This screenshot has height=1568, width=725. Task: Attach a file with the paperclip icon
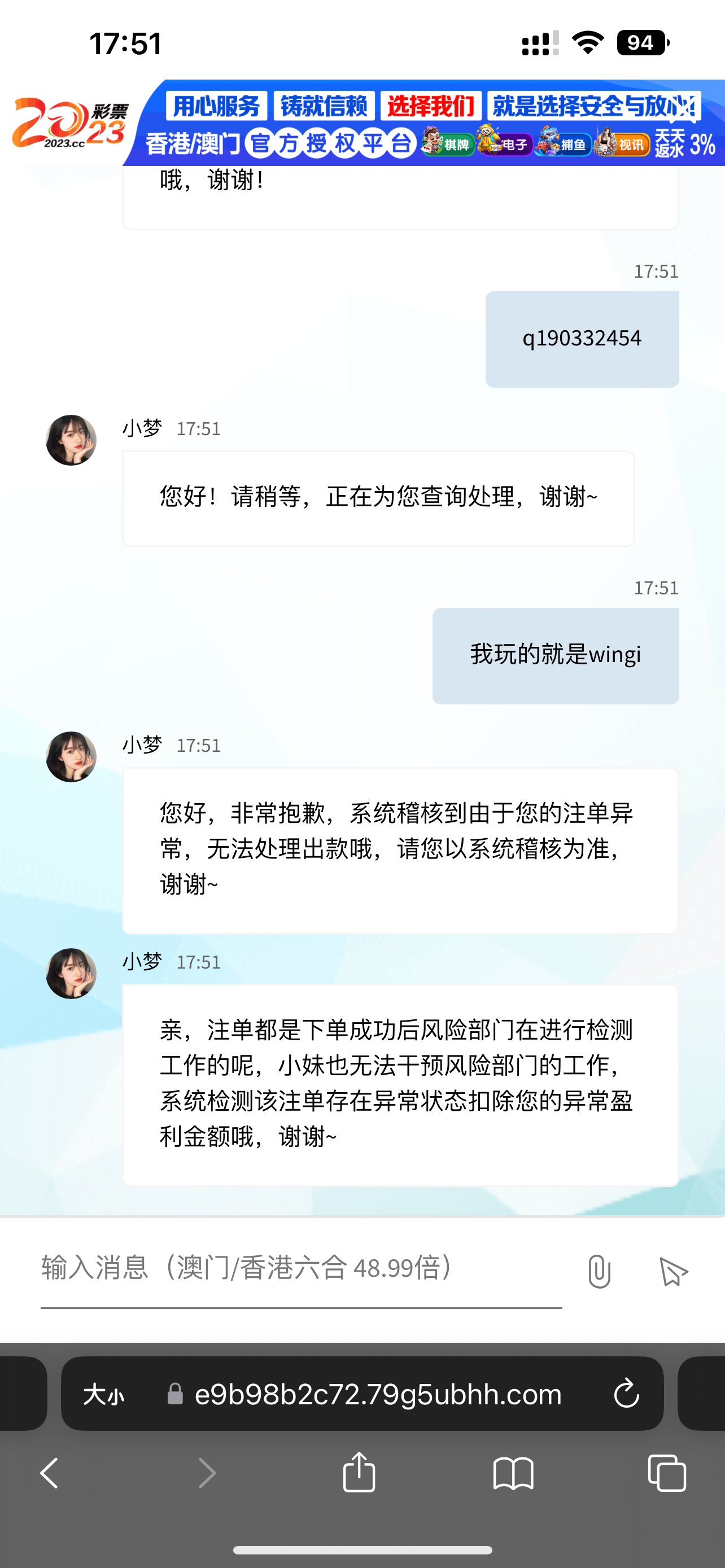tap(599, 1272)
